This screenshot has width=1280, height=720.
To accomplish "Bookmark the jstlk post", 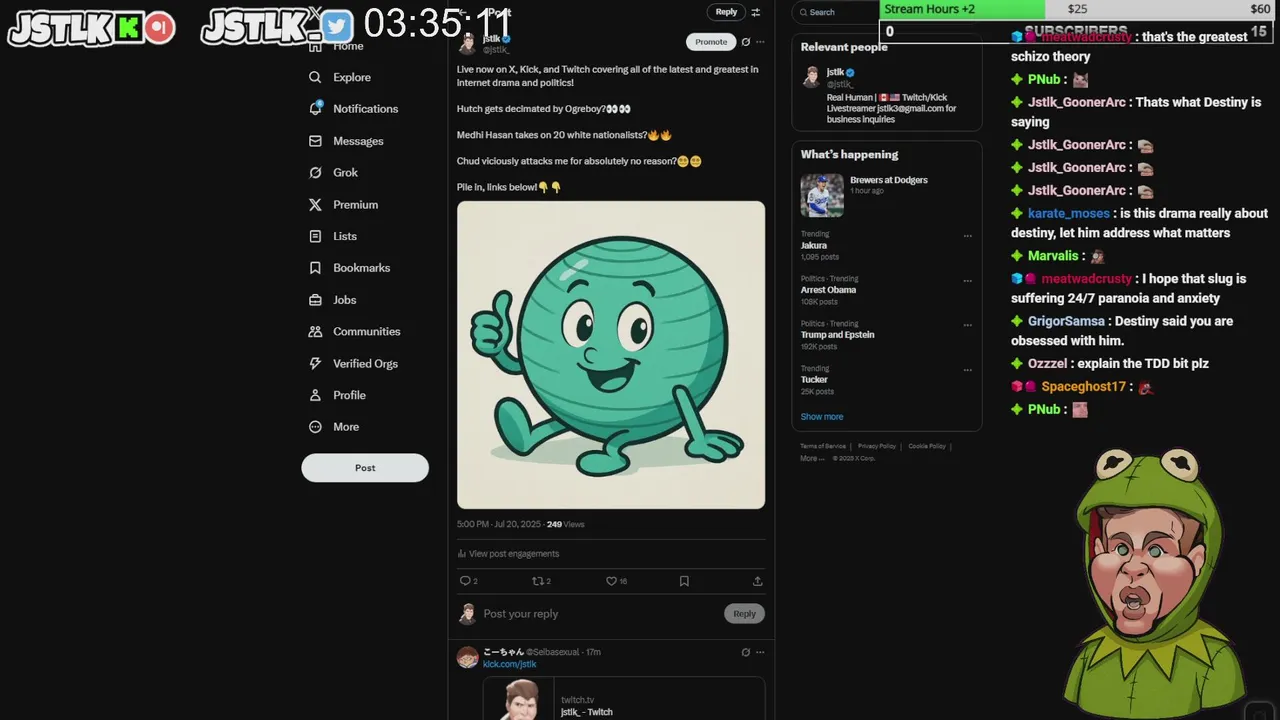I will coord(684,581).
